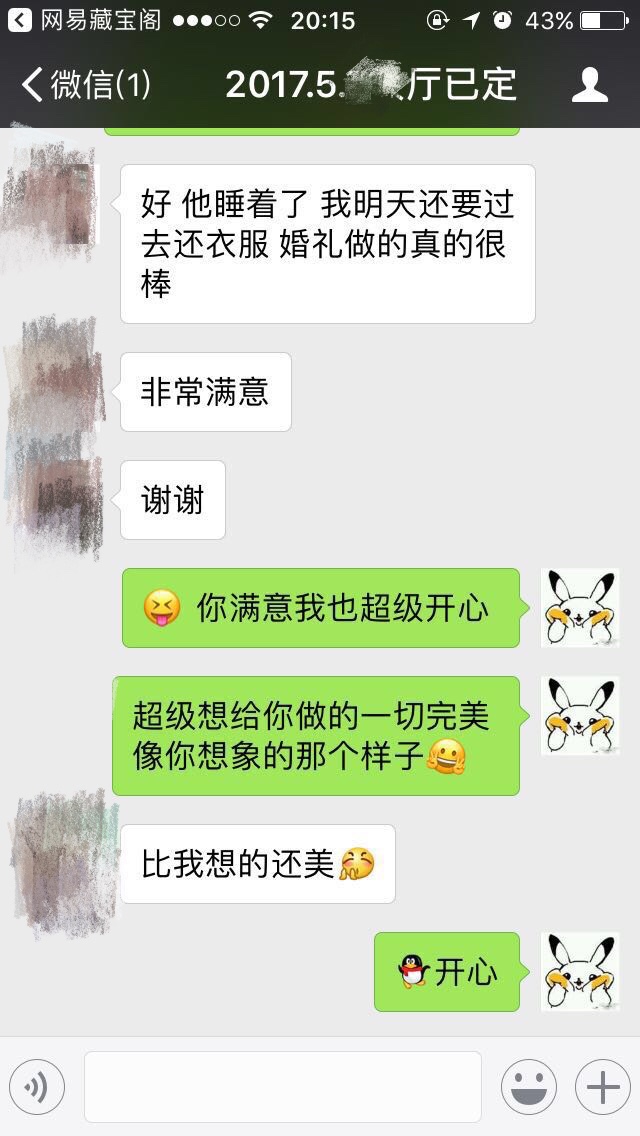Tap the Pikachu avatar beside 开心 message
This screenshot has width=640, height=1136.
[580, 972]
